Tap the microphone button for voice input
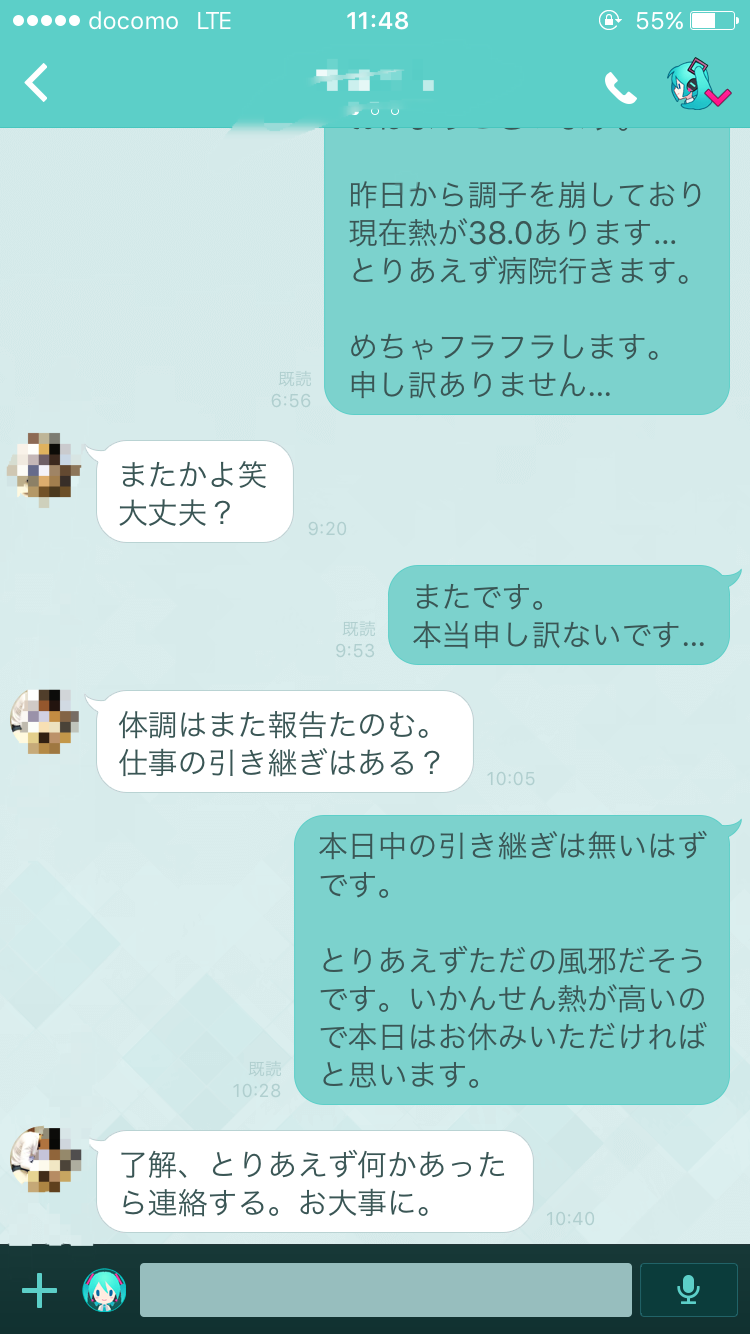Image resolution: width=750 pixels, height=1334 pixels. tap(688, 1290)
